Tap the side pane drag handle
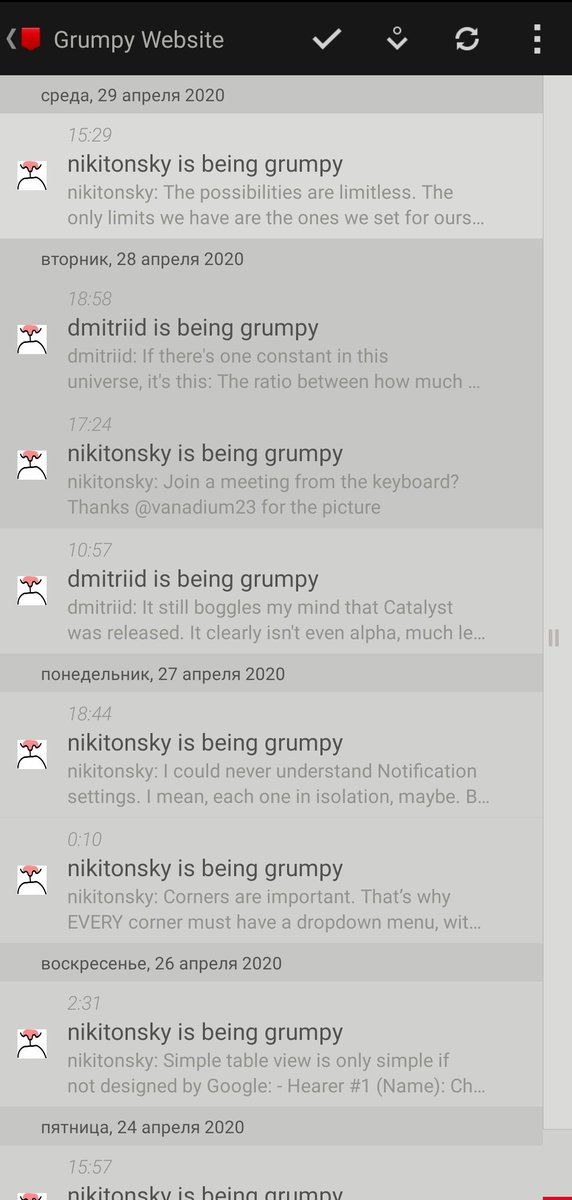This screenshot has height=1200, width=572. click(x=554, y=638)
